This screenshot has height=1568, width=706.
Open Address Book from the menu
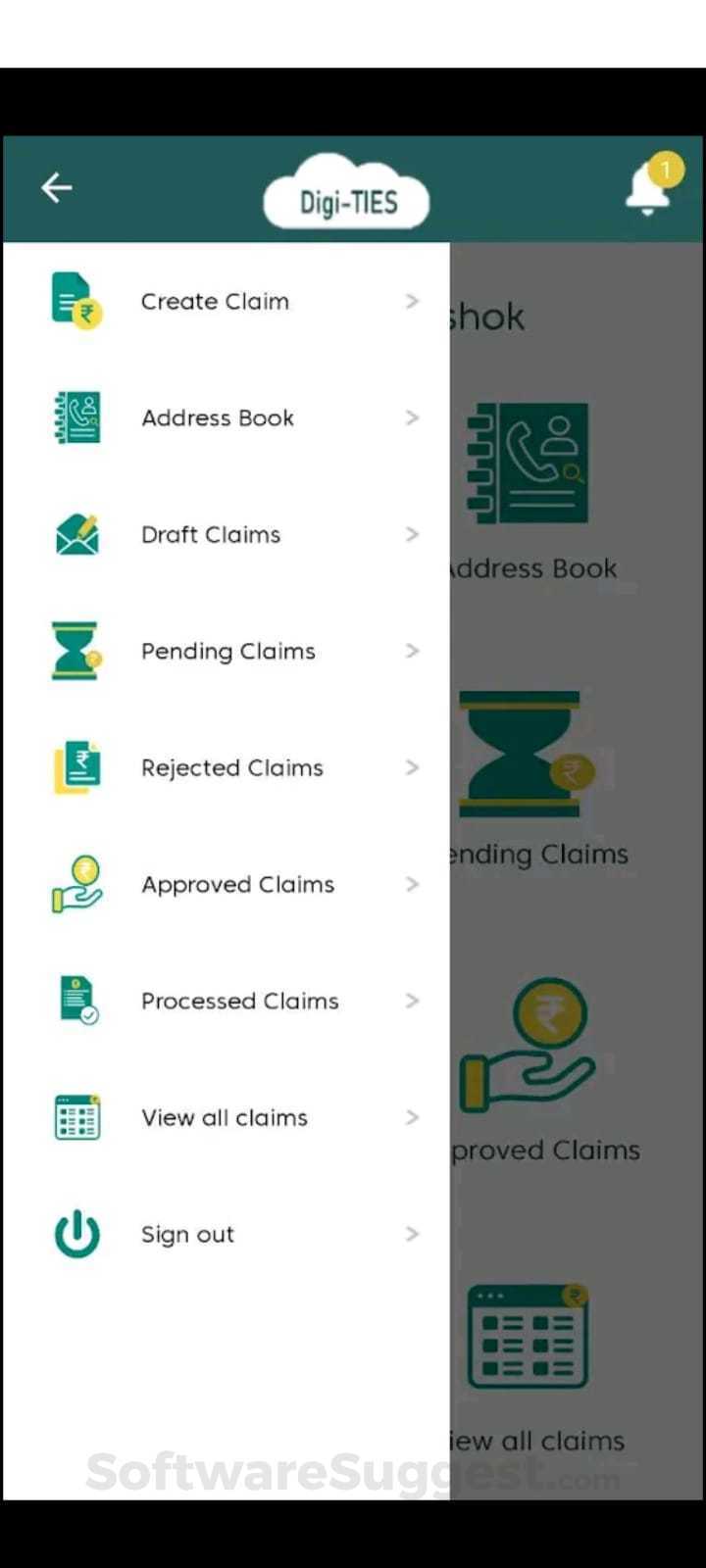click(218, 417)
